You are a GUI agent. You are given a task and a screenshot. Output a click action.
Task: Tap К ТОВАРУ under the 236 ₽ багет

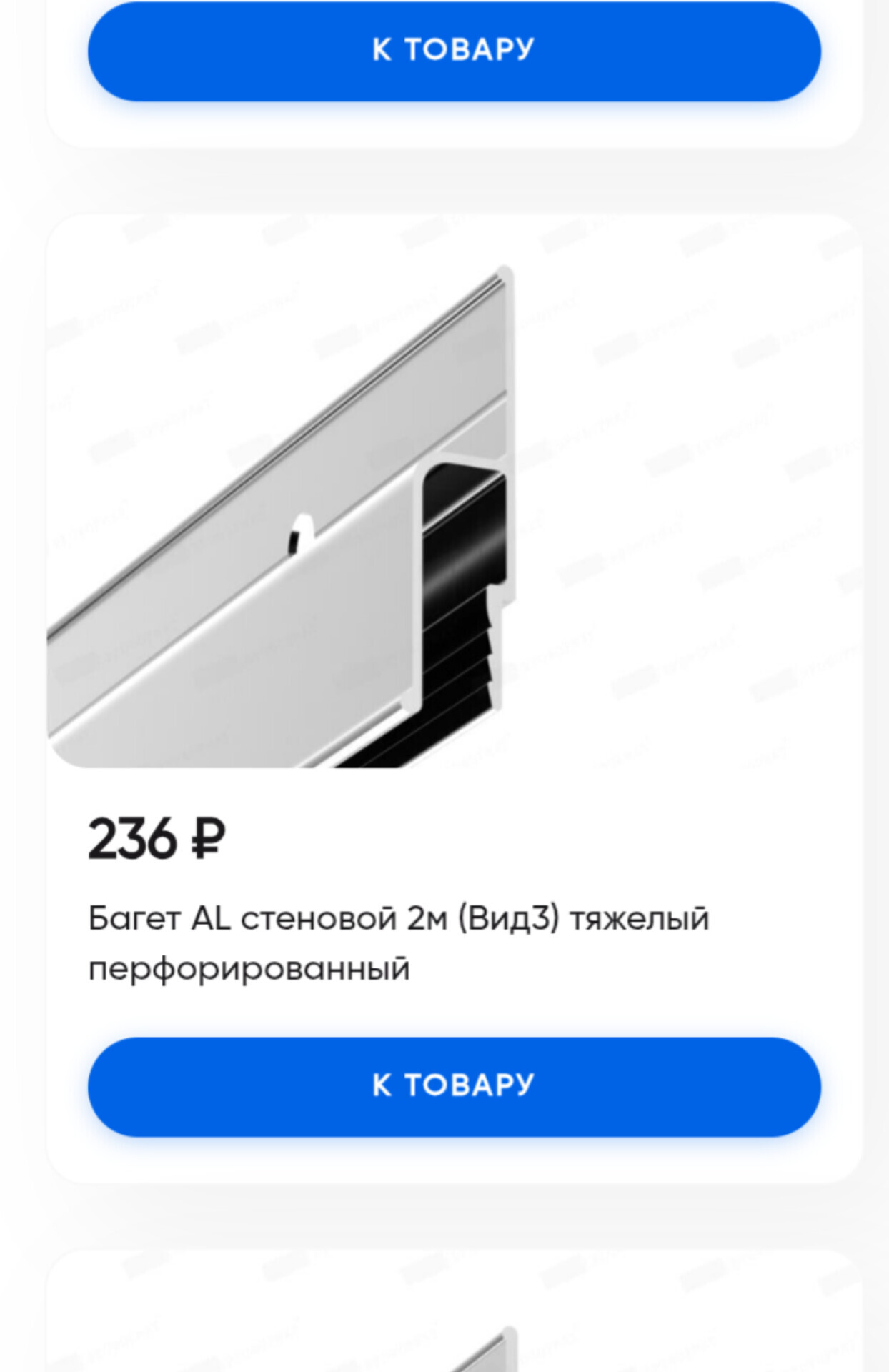tap(454, 1086)
